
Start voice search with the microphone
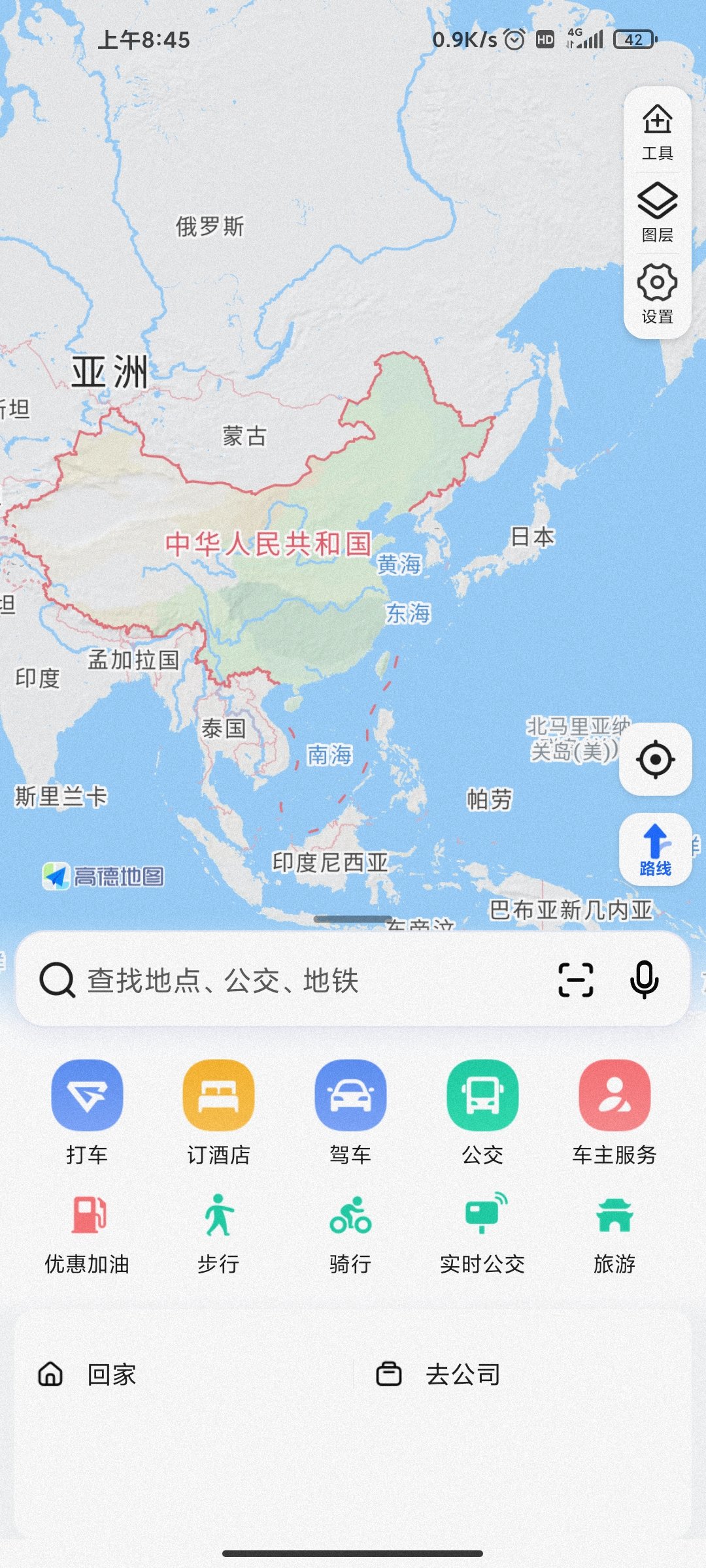643,979
